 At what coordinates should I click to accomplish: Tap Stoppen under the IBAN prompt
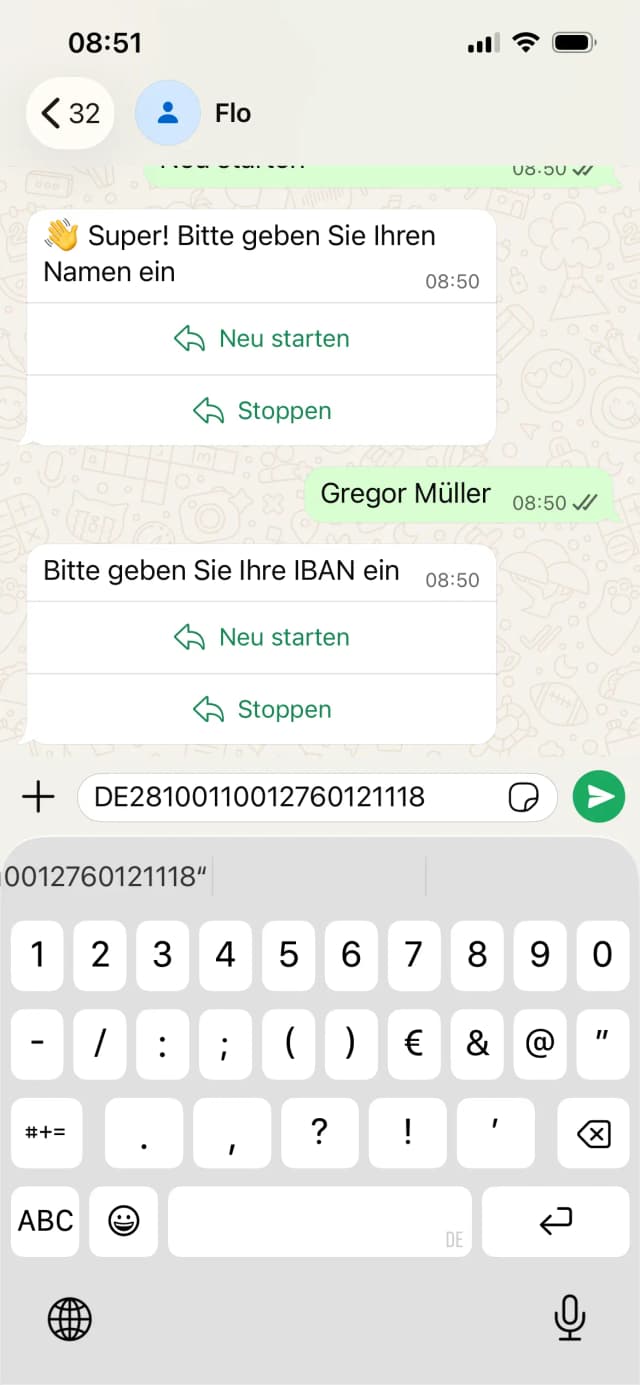tap(262, 710)
